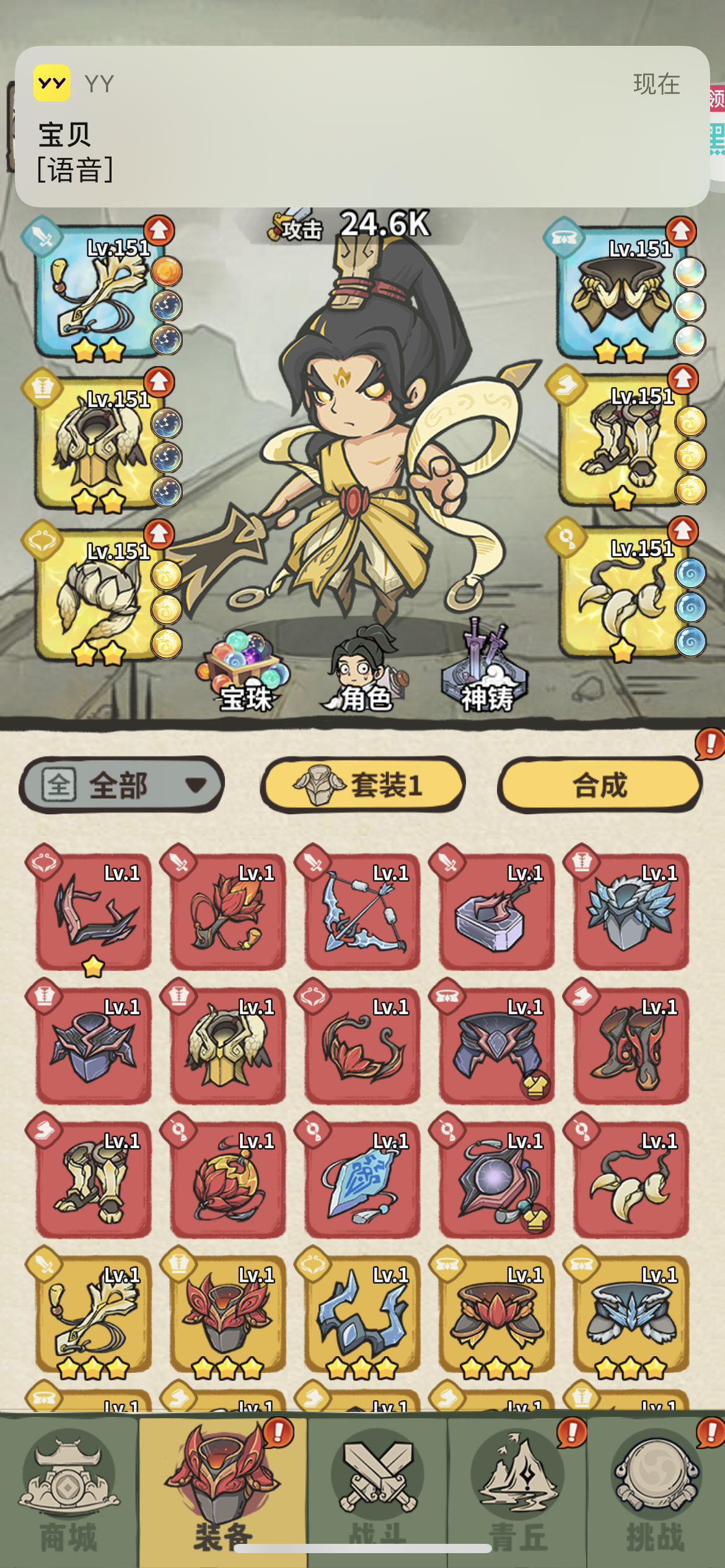Viewport: 725px width, 1568px height.
Task: Select the blue bow in inventory
Action: (x=362, y=912)
